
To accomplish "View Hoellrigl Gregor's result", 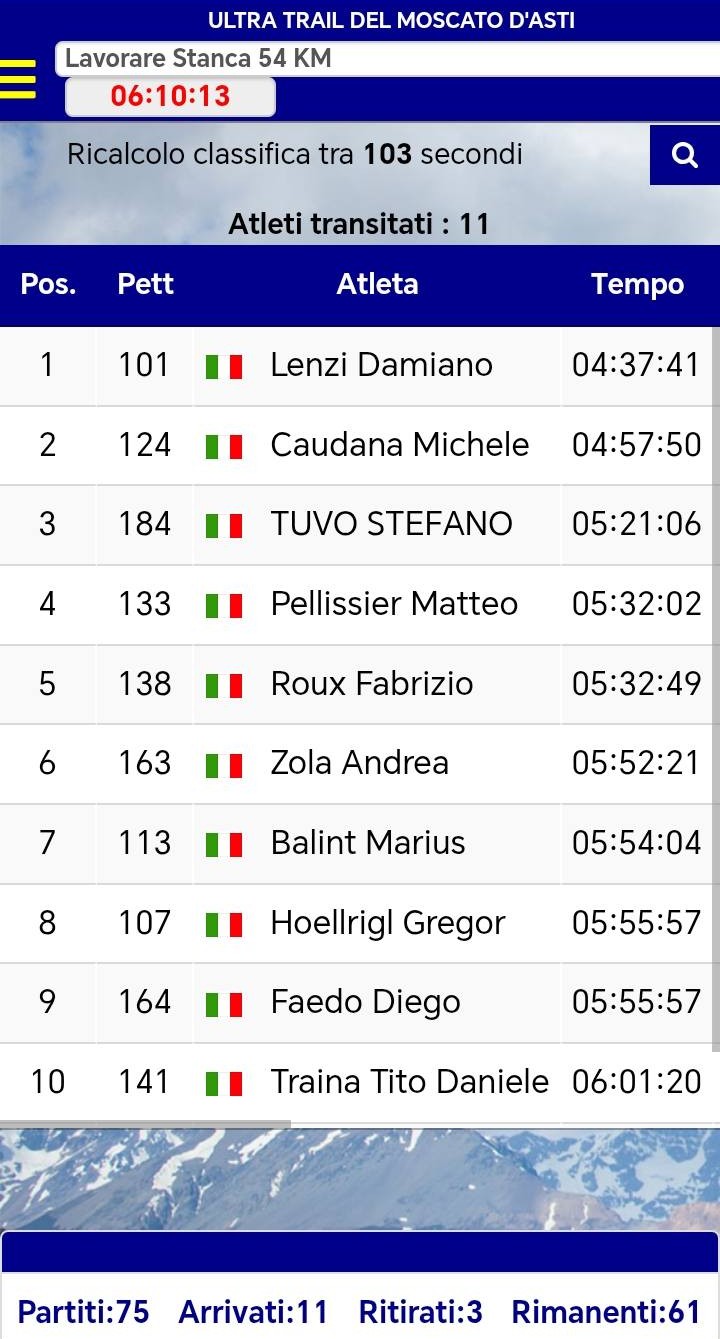I will pos(387,922).
